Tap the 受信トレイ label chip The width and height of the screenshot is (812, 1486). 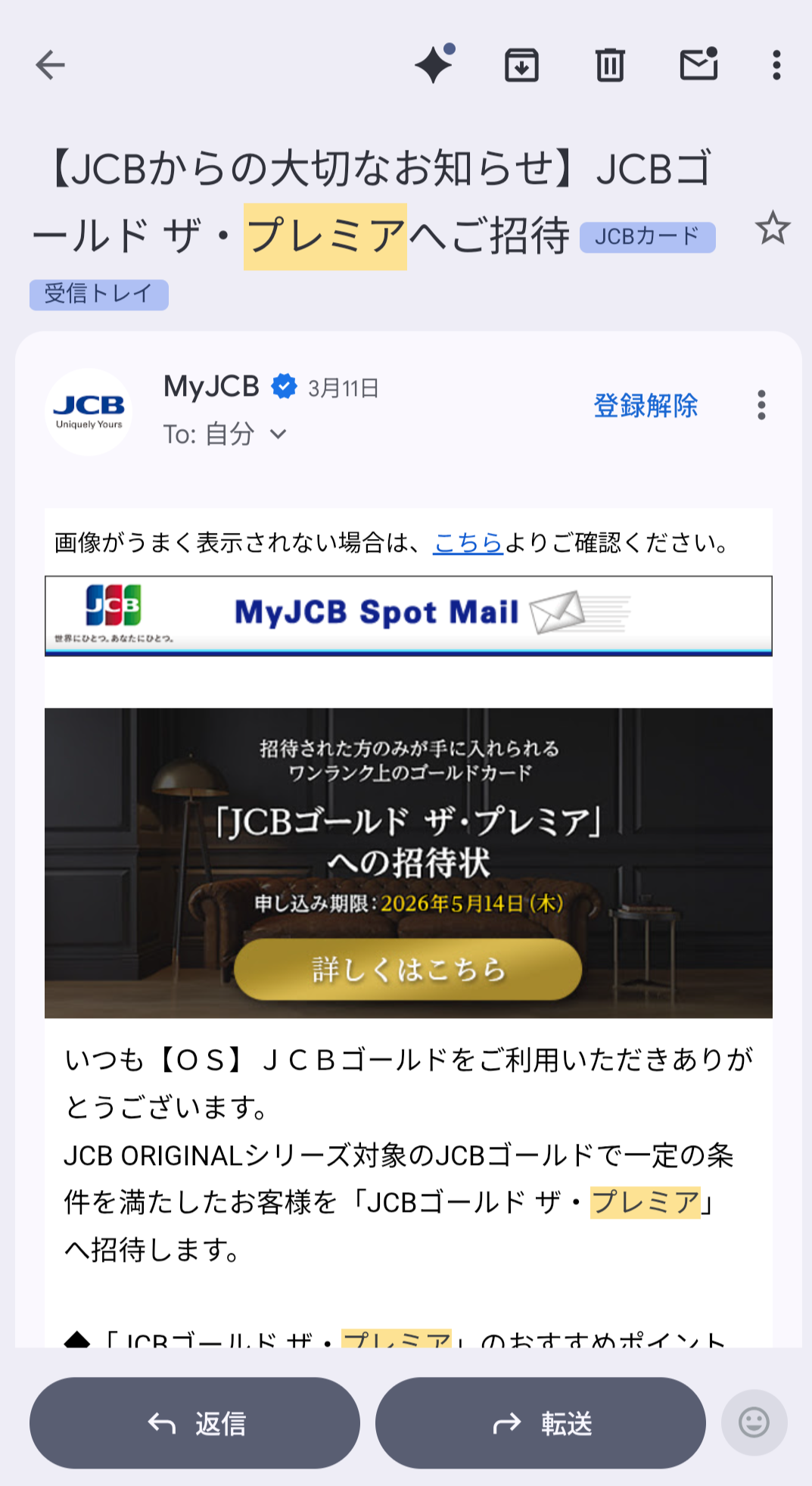click(x=99, y=294)
